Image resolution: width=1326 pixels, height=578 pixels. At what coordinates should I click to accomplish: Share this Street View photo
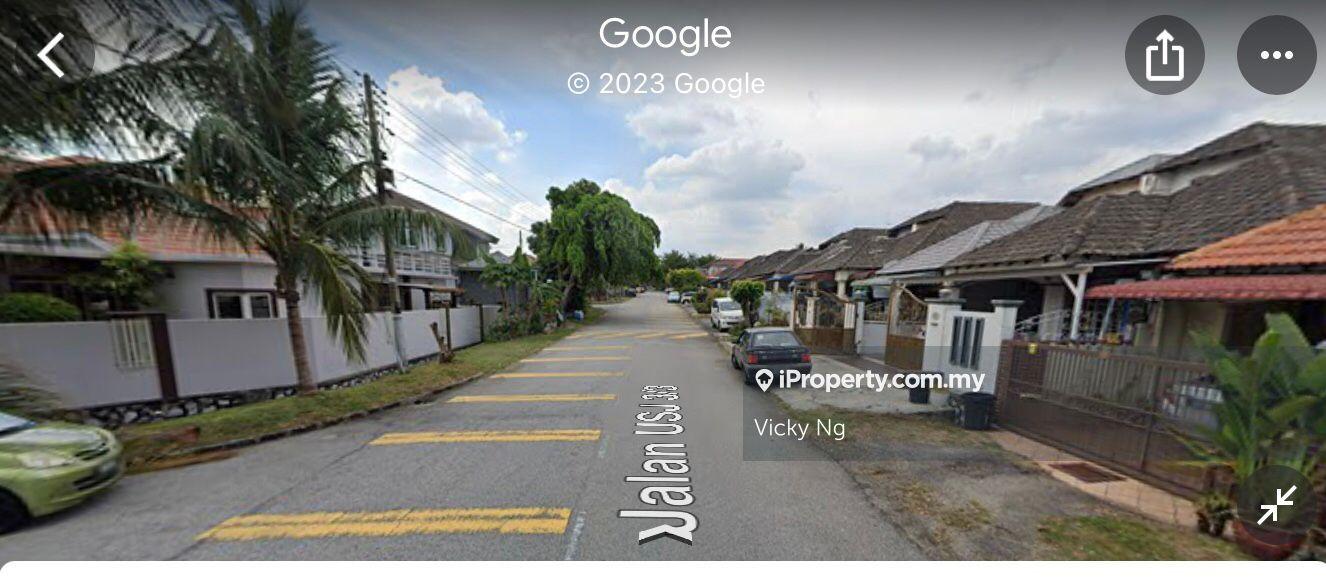(x=1164, y=55)
